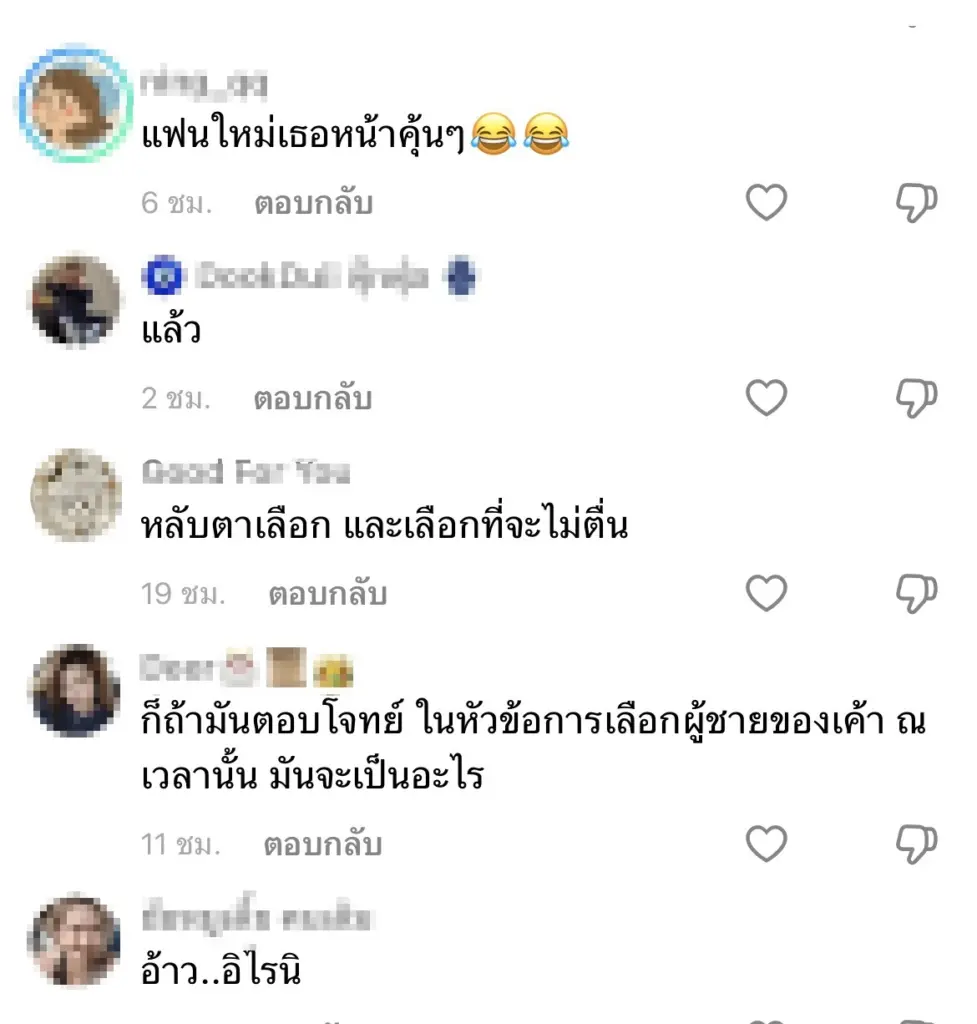The width and height of the screenshot is (977, 1024).
Task: Reply to the comment starting 'ก็ถ้ามันตอบโจทย์'
Action: [322, 845]
